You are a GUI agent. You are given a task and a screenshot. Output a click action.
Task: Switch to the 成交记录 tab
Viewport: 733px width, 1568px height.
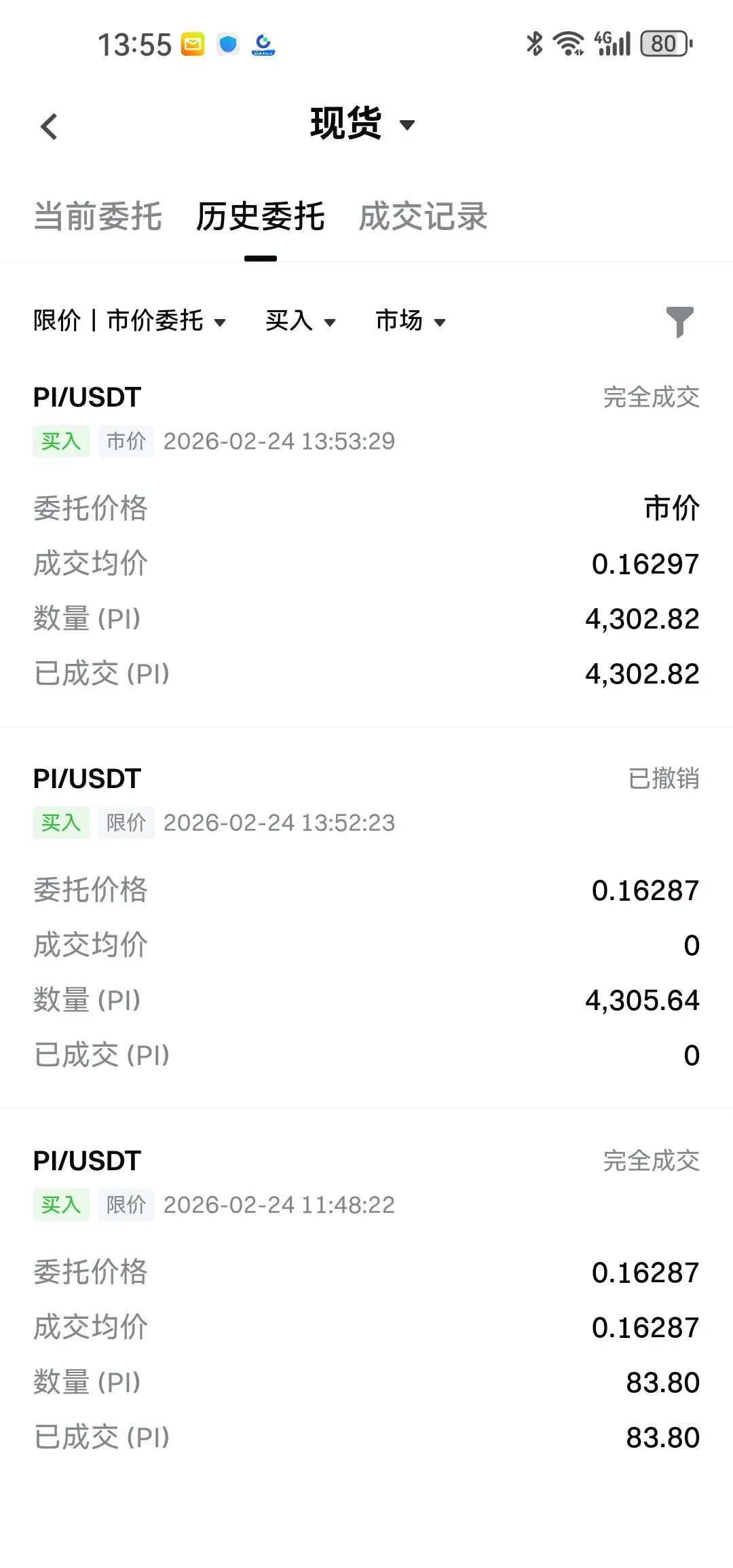click(423, 217)
